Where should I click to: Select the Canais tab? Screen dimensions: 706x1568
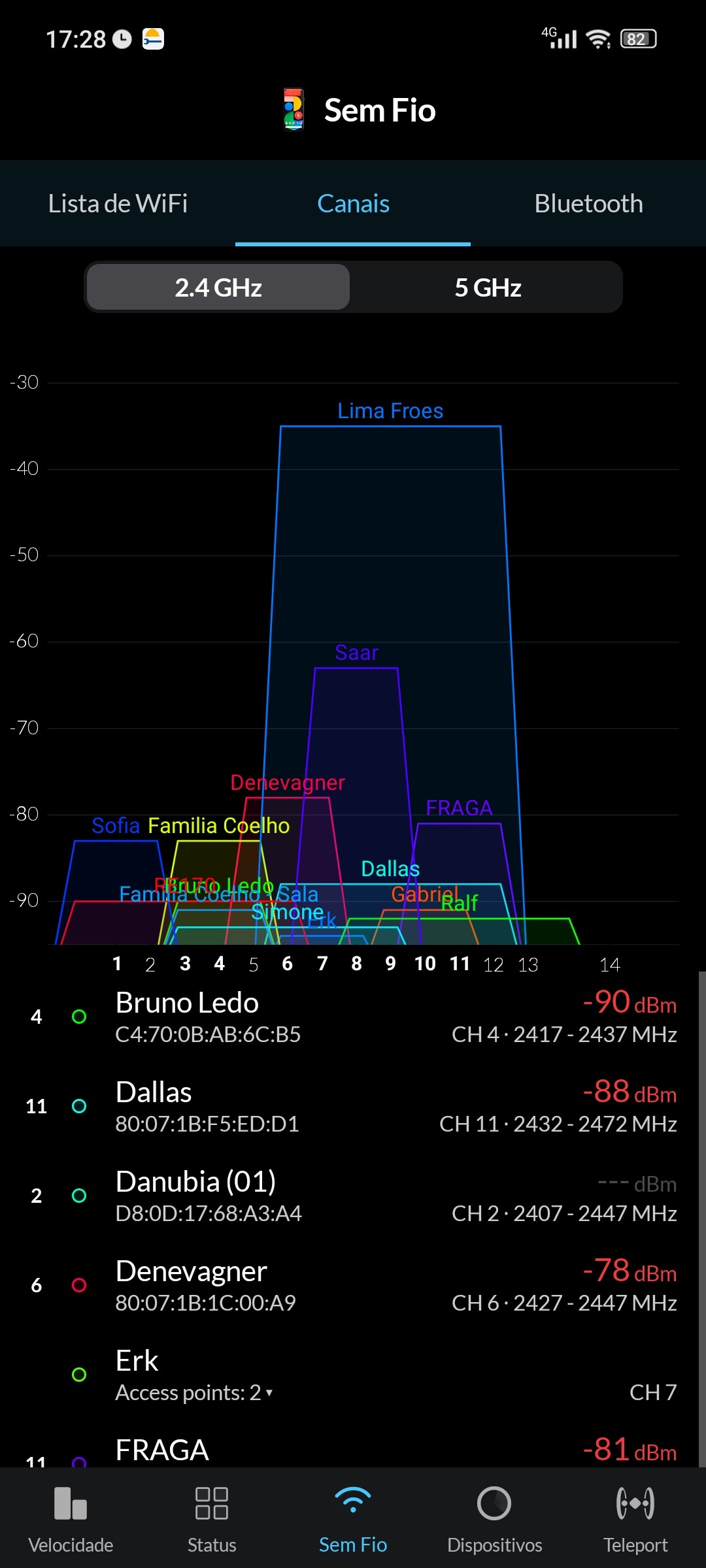point(353,204)
